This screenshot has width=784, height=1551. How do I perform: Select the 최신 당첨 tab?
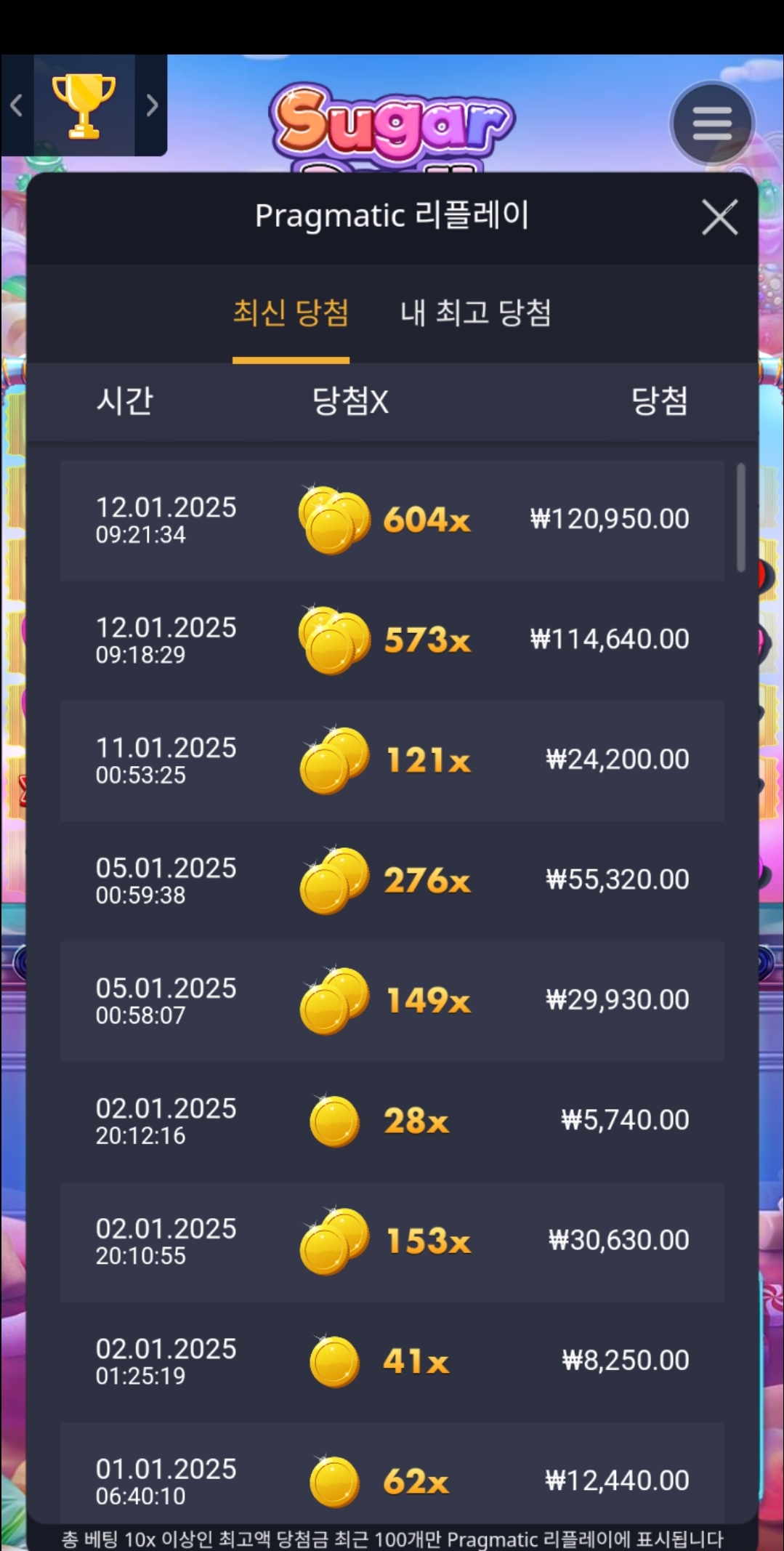(291, 313)
